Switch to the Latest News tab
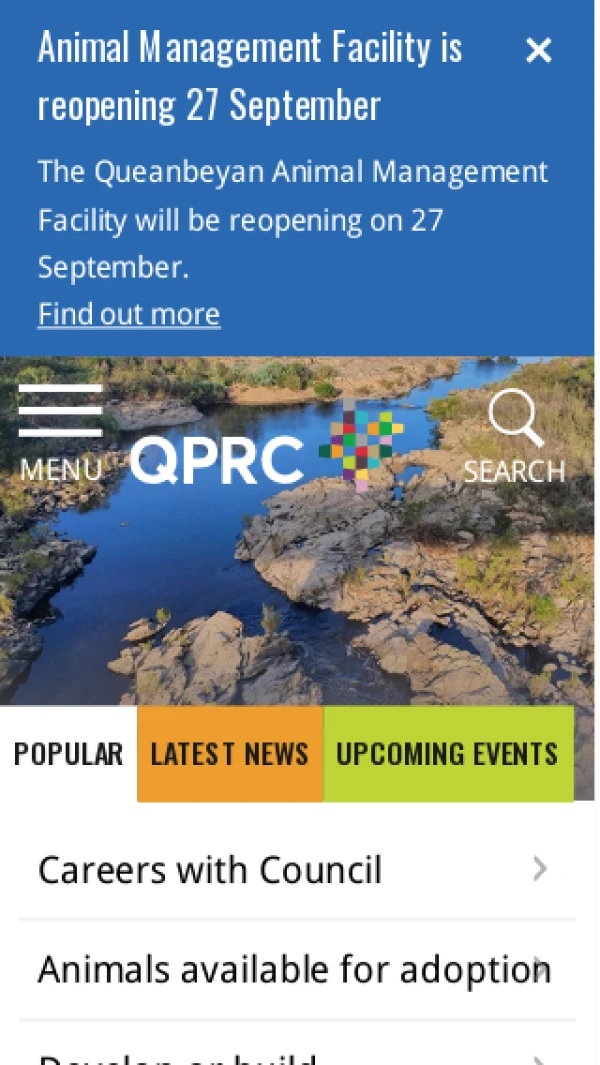 [230, 754]
